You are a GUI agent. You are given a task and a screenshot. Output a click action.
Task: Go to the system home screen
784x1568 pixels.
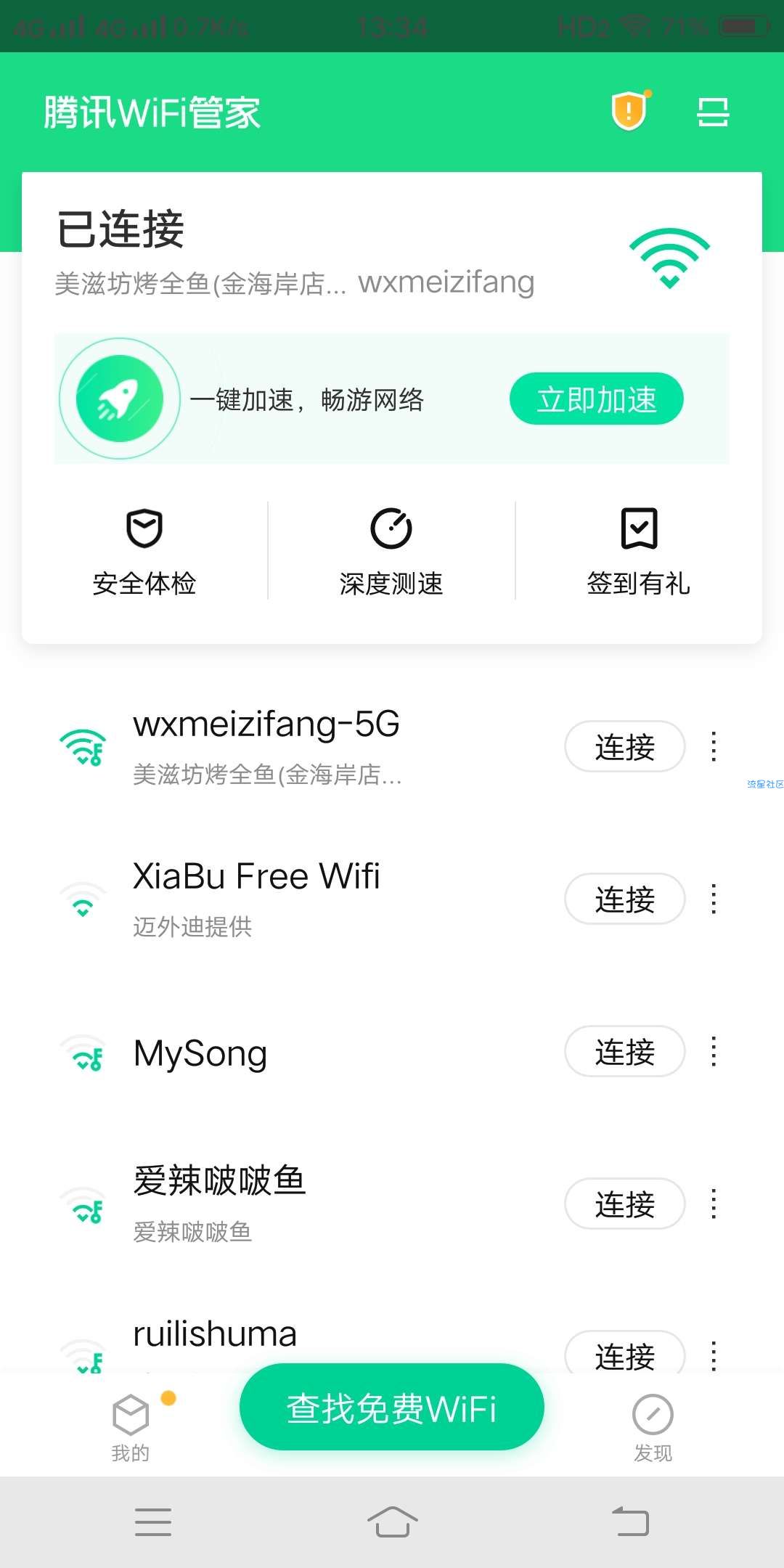(x=392, y=1521)
